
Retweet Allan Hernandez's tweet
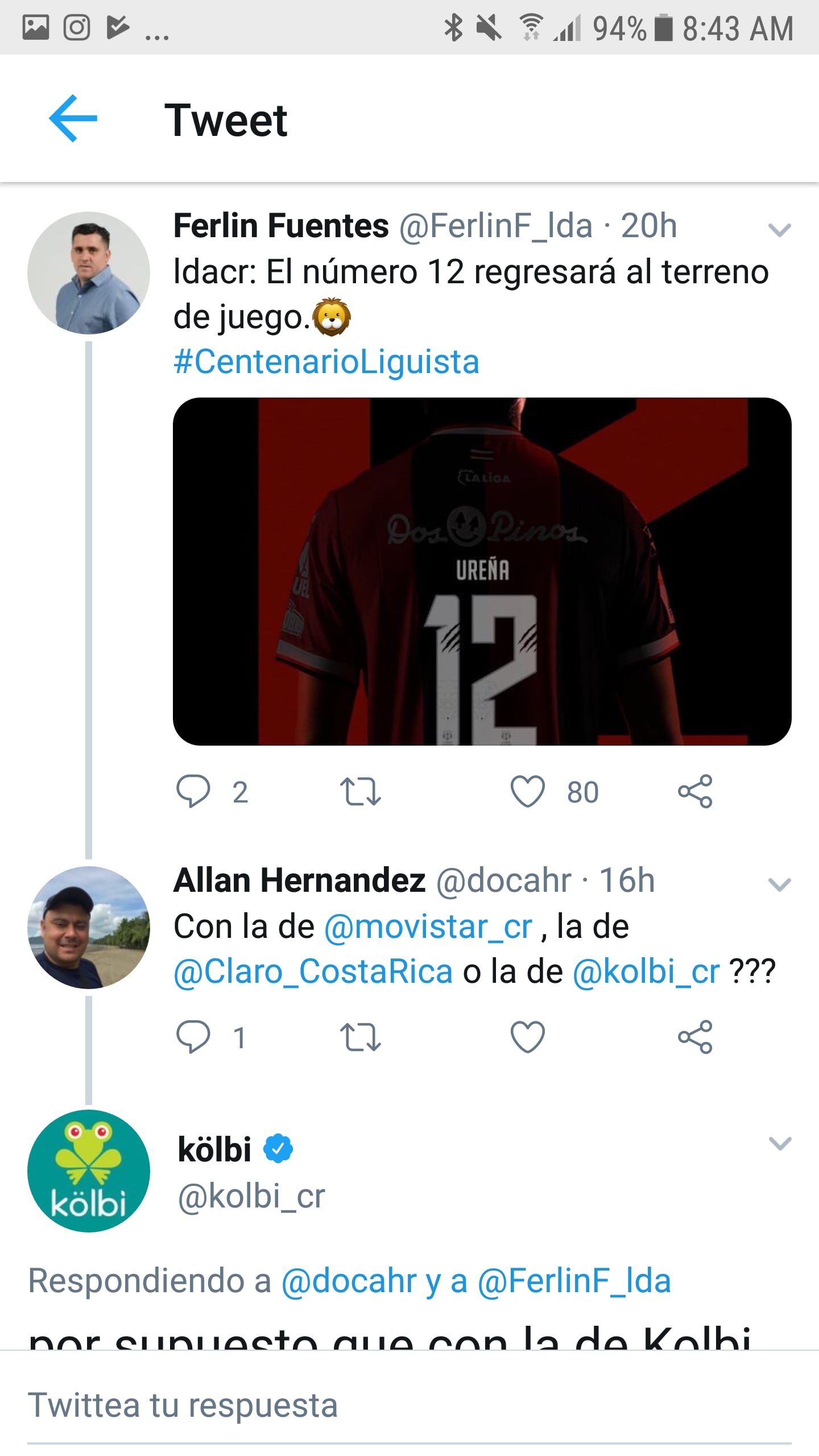[360, 1037]
